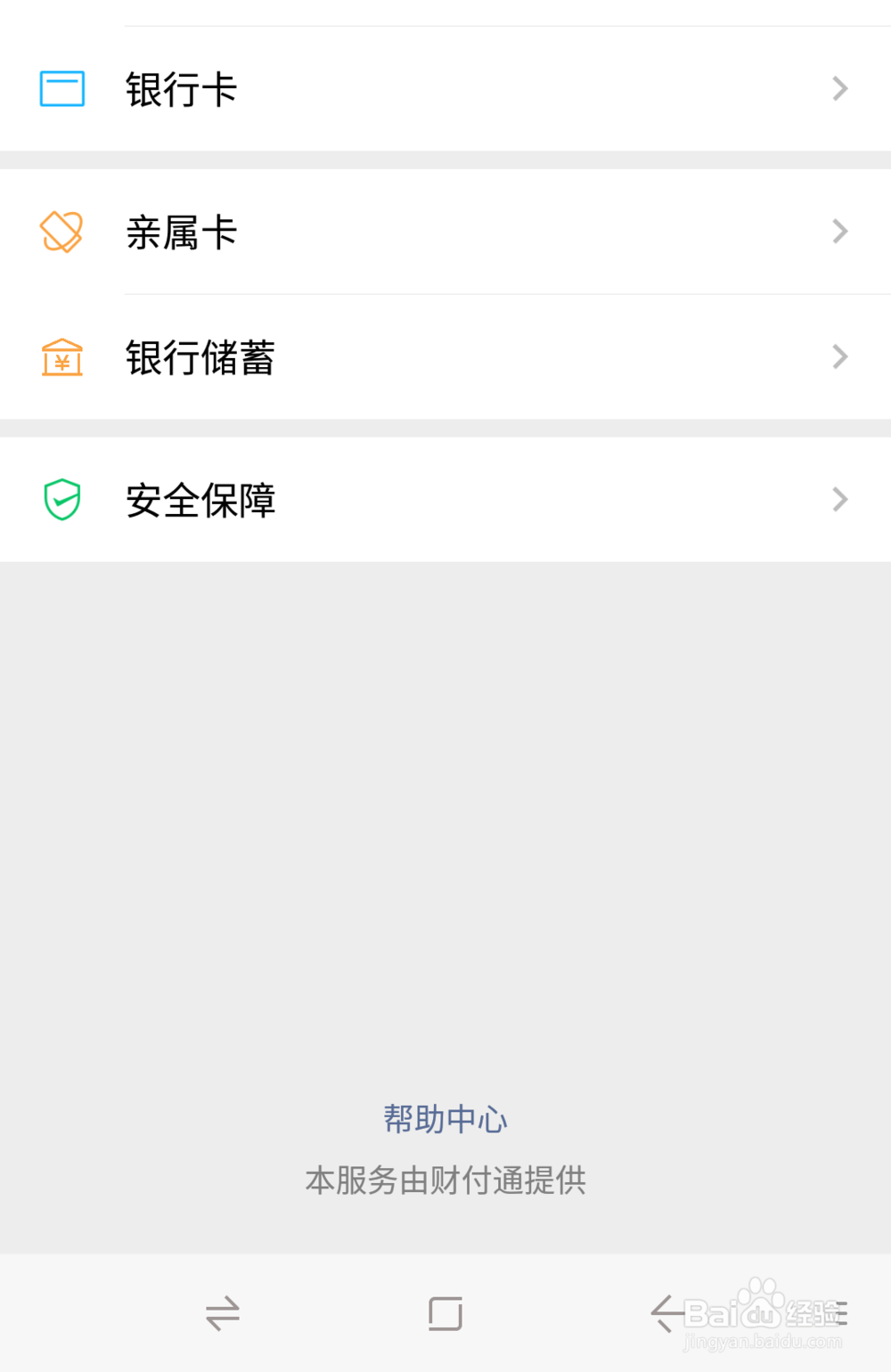Viewport: 891px width, 1372px height.
Task: Select the 银行储蓄 savings entry
Action: pyautogui.click(x=200, y=356)
